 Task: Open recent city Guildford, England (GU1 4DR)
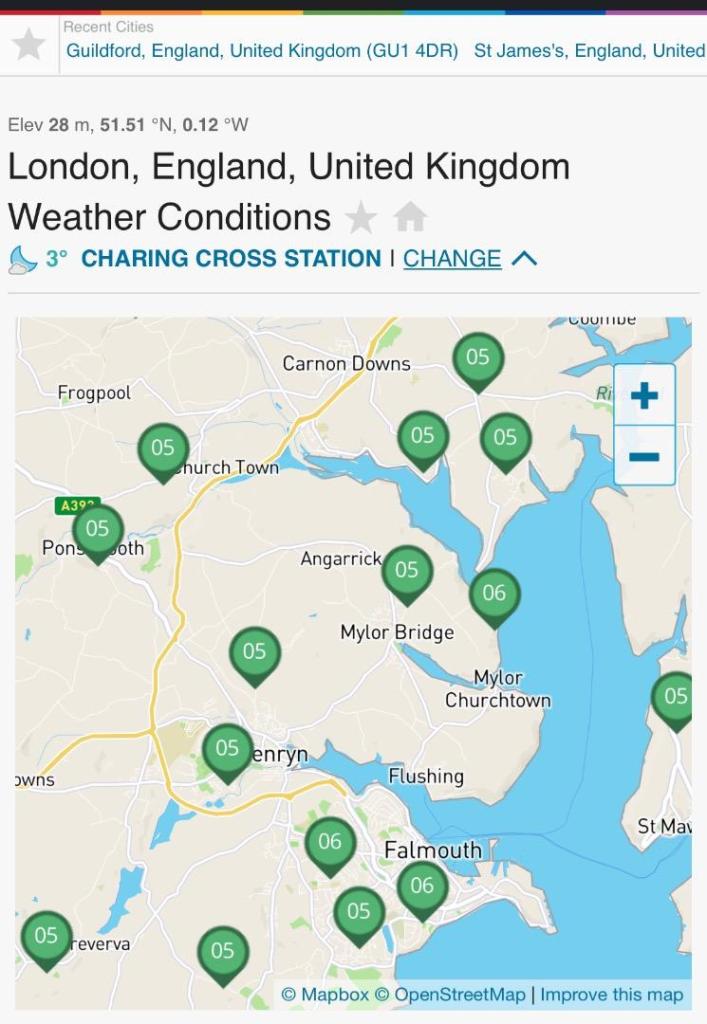[x=262, y=51]
